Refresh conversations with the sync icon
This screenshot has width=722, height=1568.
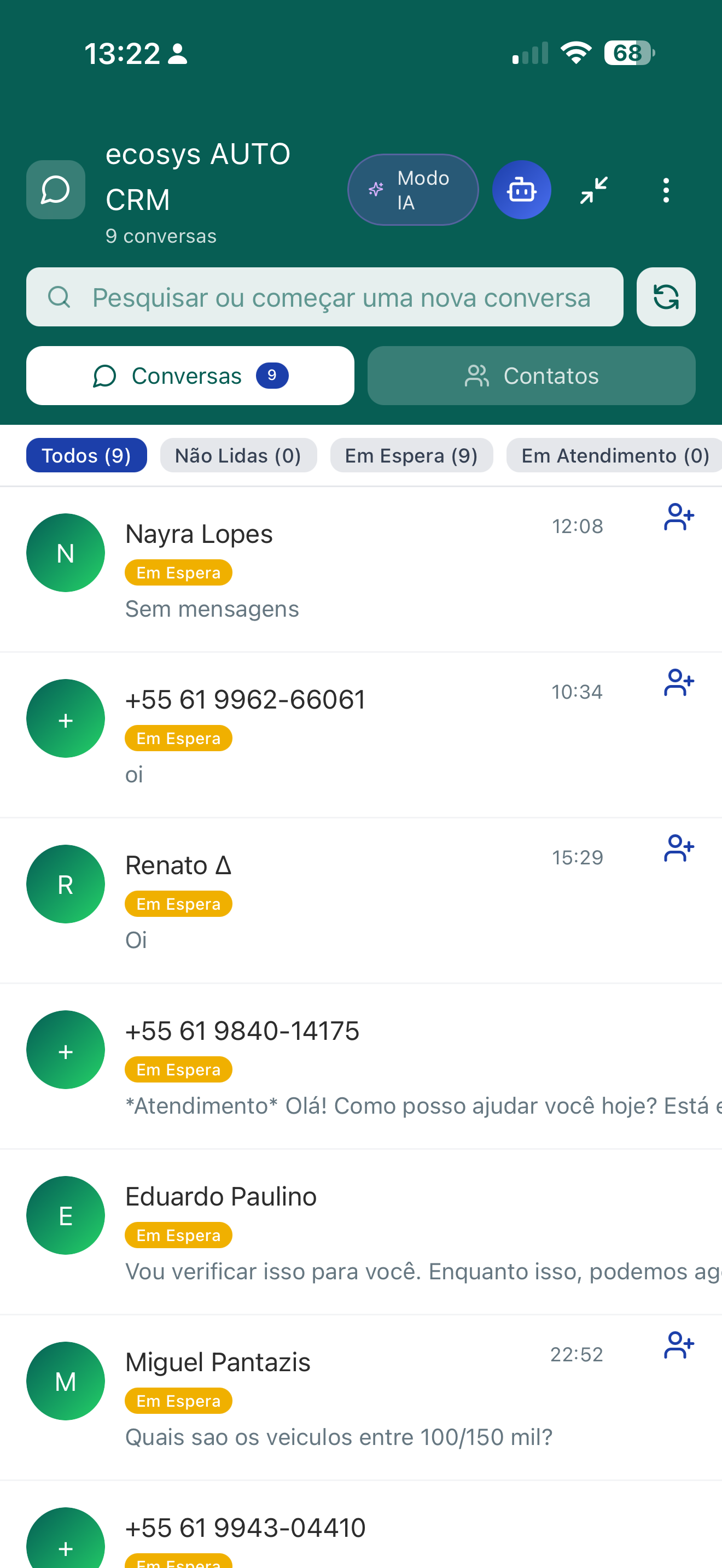[x=666, y=297]
